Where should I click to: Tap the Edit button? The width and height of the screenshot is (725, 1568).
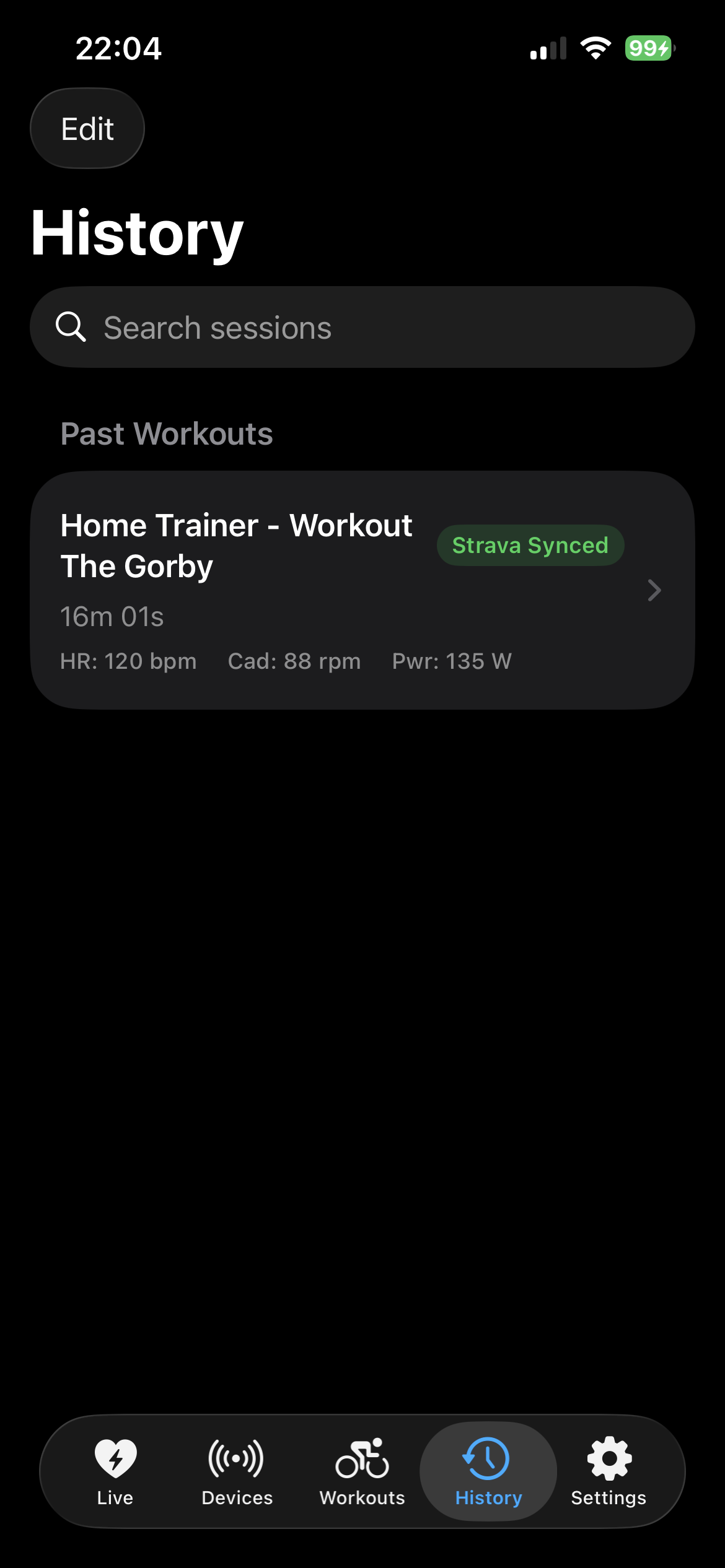[87, 129]
